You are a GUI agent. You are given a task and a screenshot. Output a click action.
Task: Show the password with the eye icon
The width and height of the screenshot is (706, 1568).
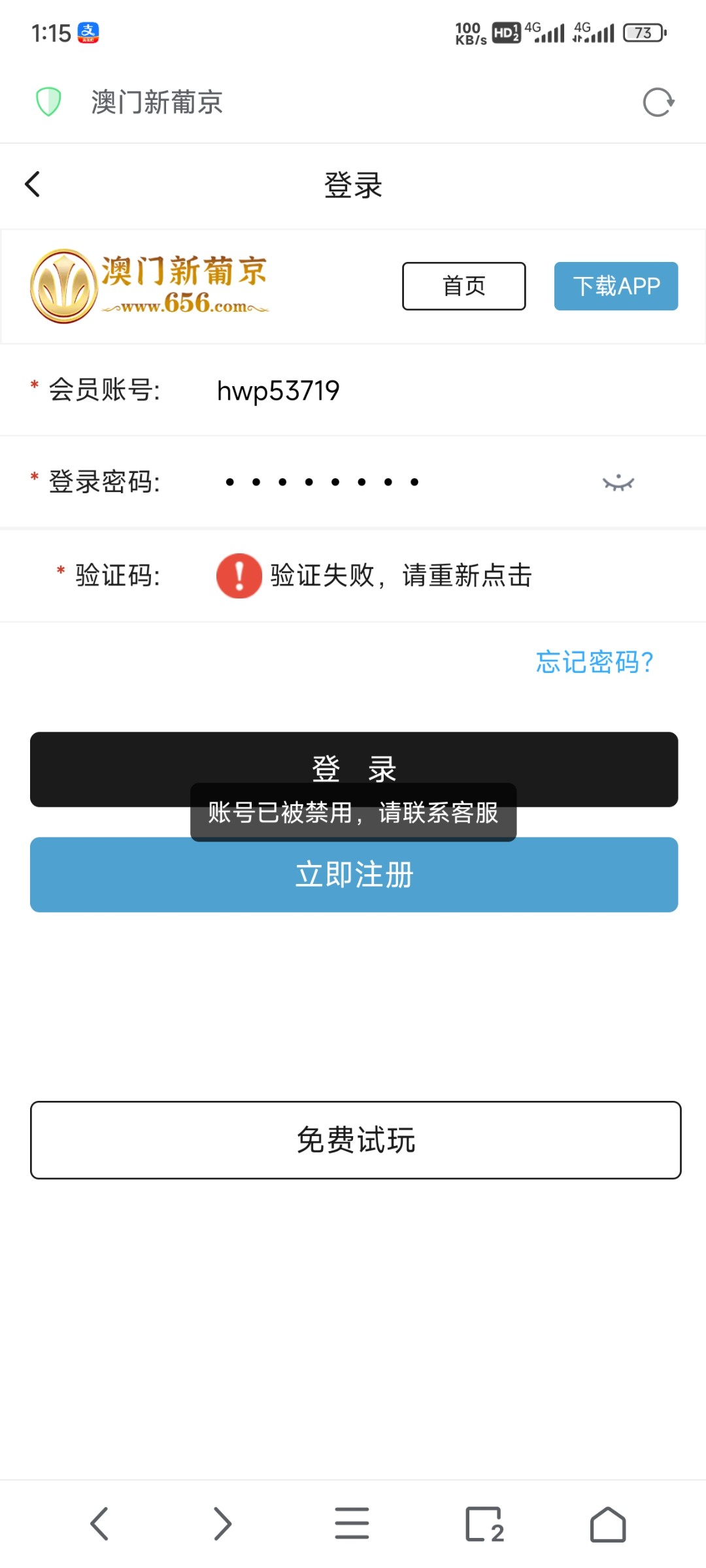[x=618, y=483]
